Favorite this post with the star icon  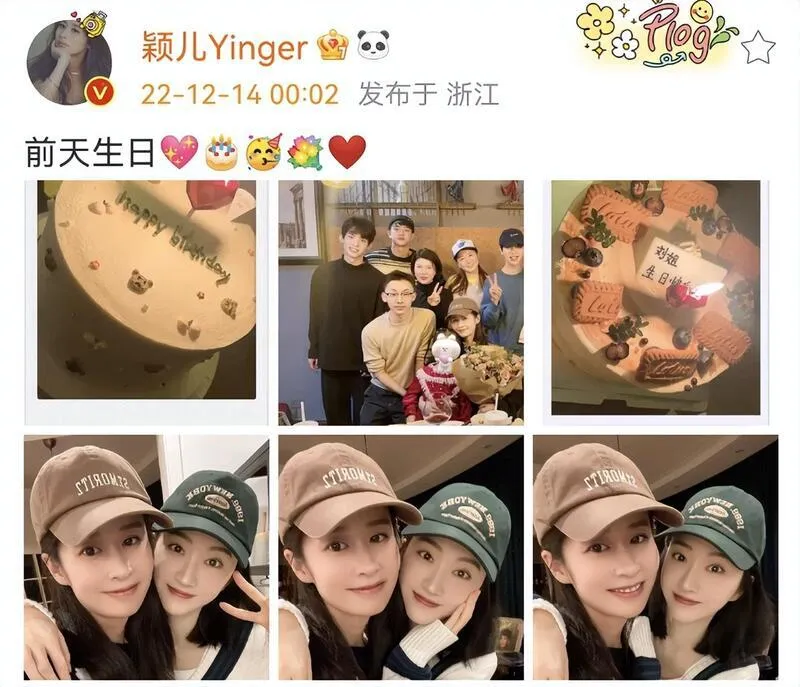point(758,47)
